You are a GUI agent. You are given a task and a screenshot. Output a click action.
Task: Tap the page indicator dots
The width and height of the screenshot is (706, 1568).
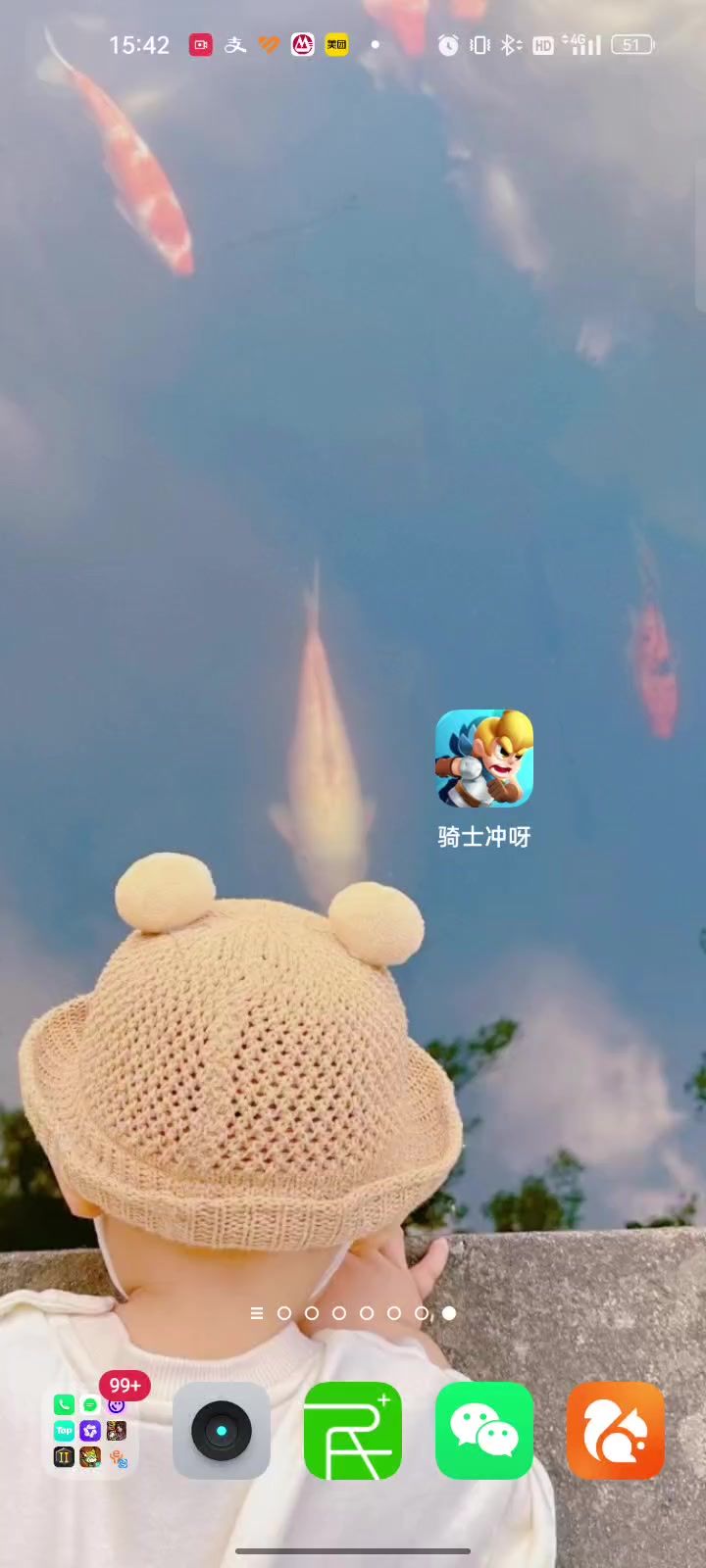click(353, 1313)
